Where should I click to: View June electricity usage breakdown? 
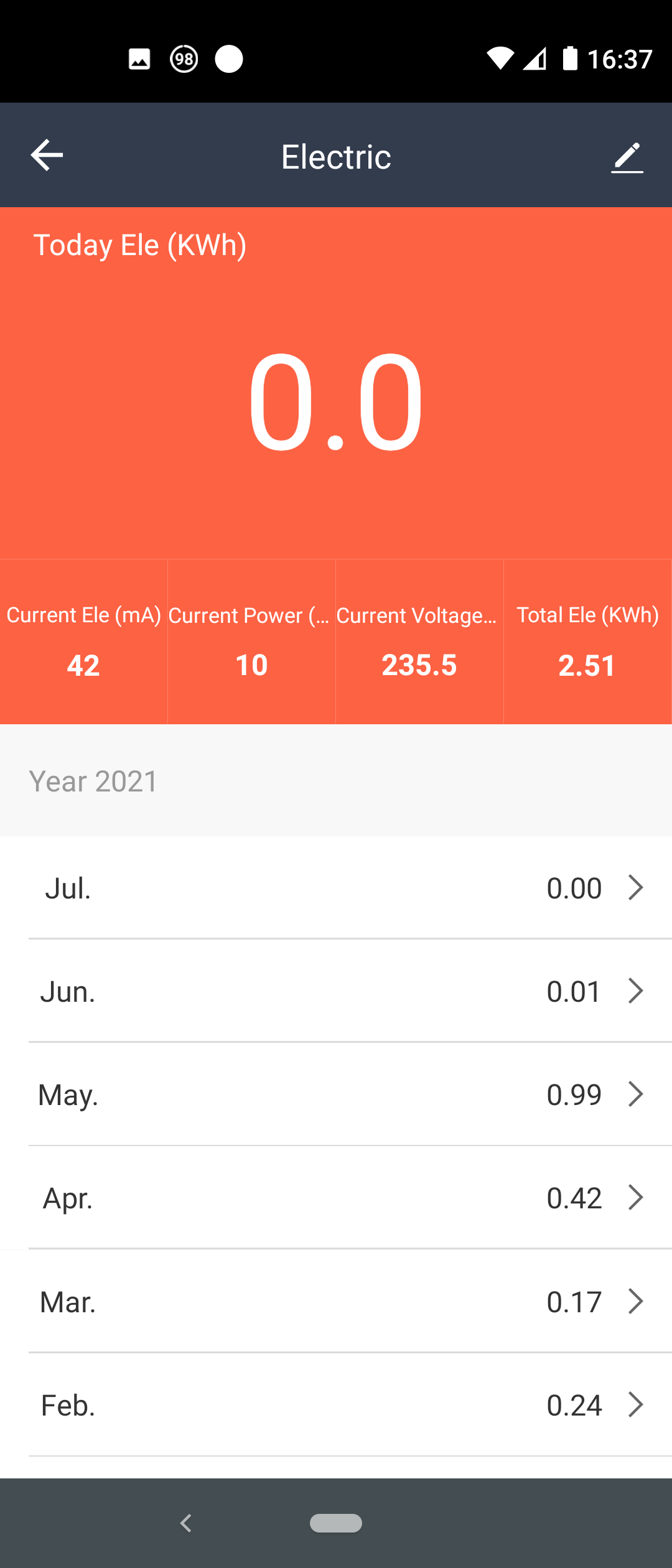(x=336, y=991)
